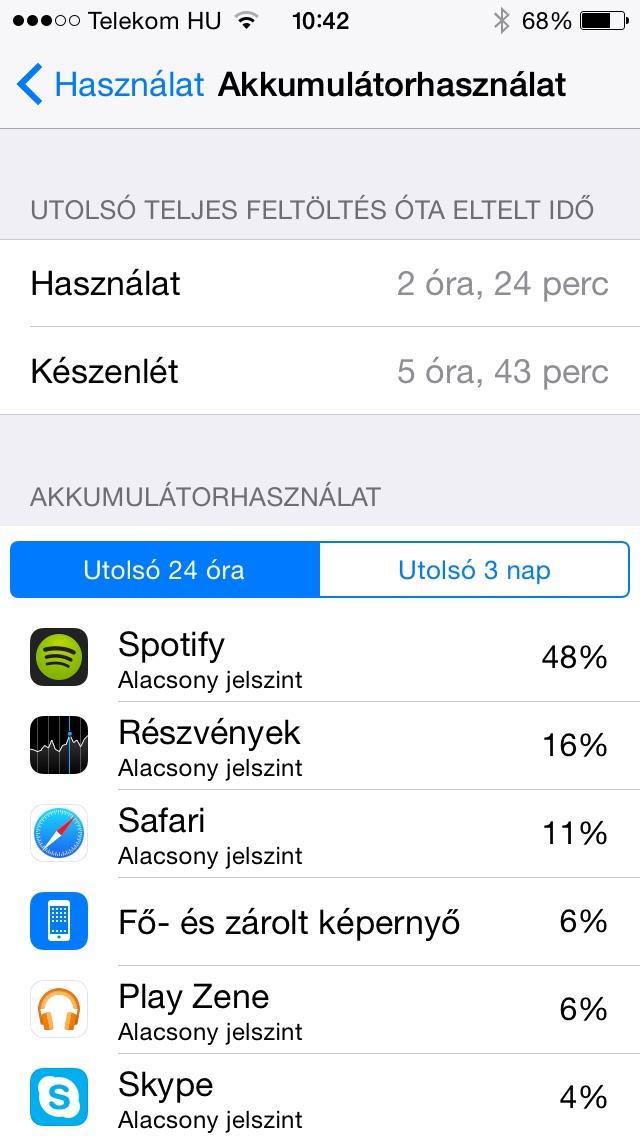The width and height of the screenshot is (640, 1136).
Task: Go back to the Használat screen
Action: [x=110, y=85]
